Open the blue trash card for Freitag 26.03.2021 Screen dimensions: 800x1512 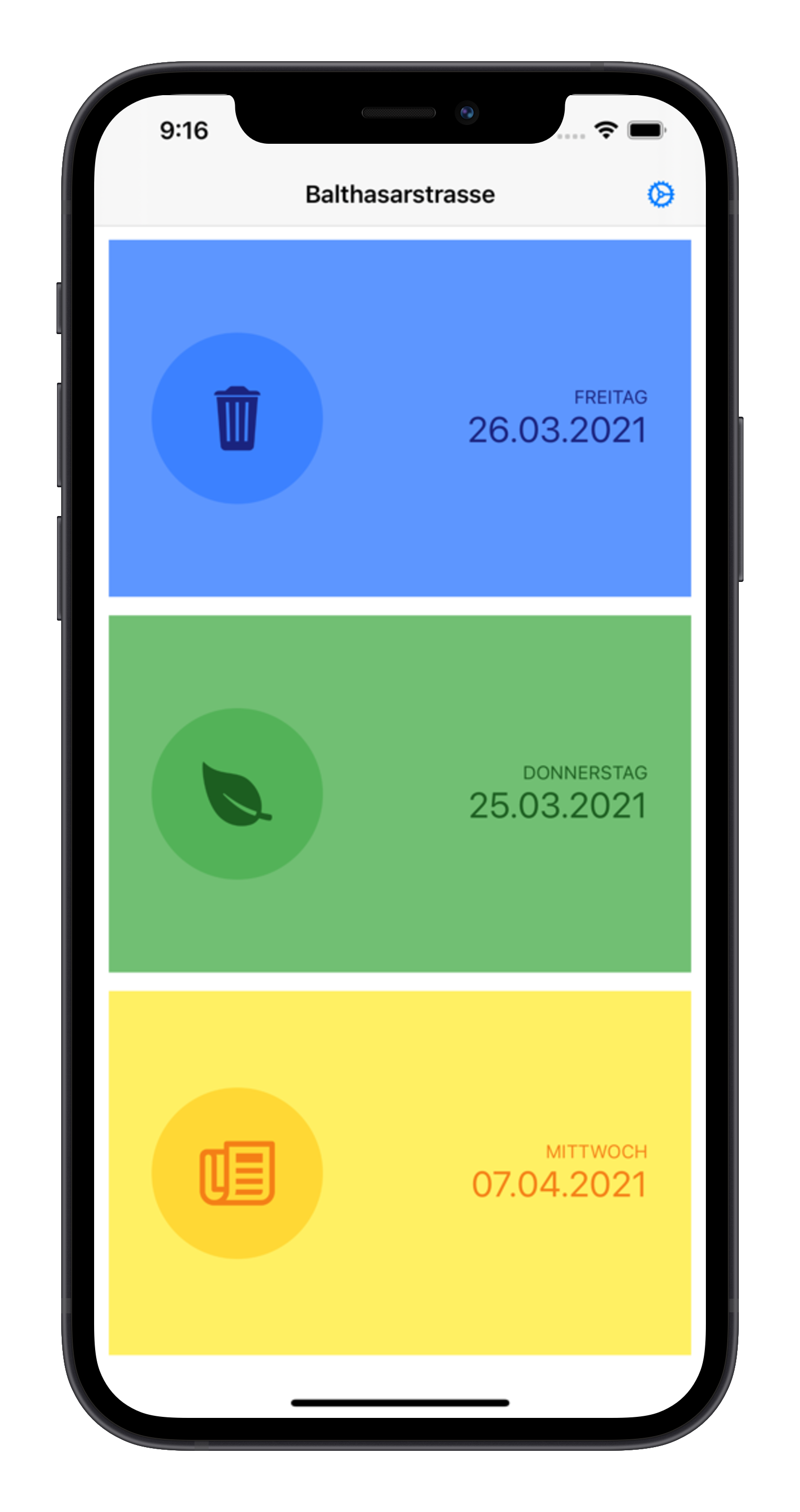399,418
